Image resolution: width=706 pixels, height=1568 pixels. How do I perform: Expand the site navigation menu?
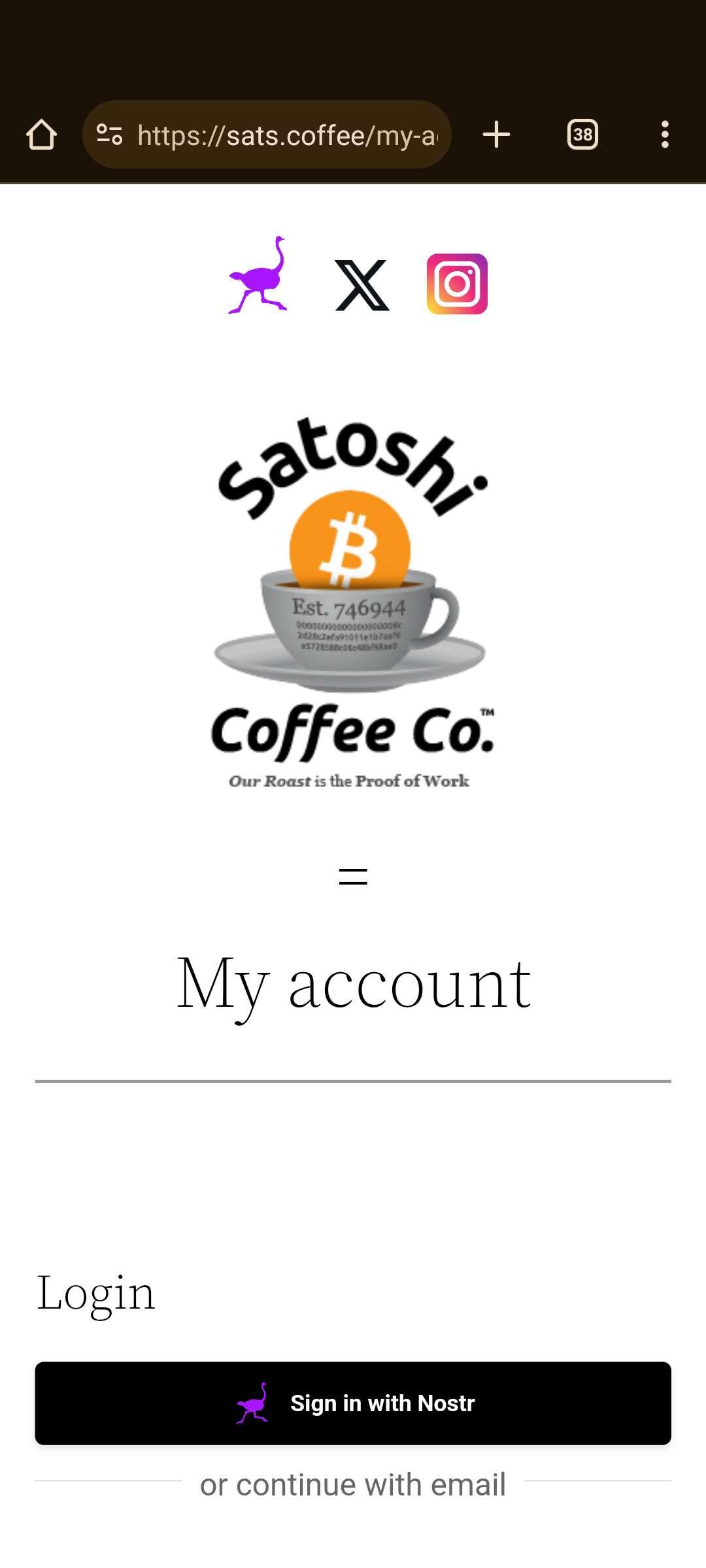[353, 876]
